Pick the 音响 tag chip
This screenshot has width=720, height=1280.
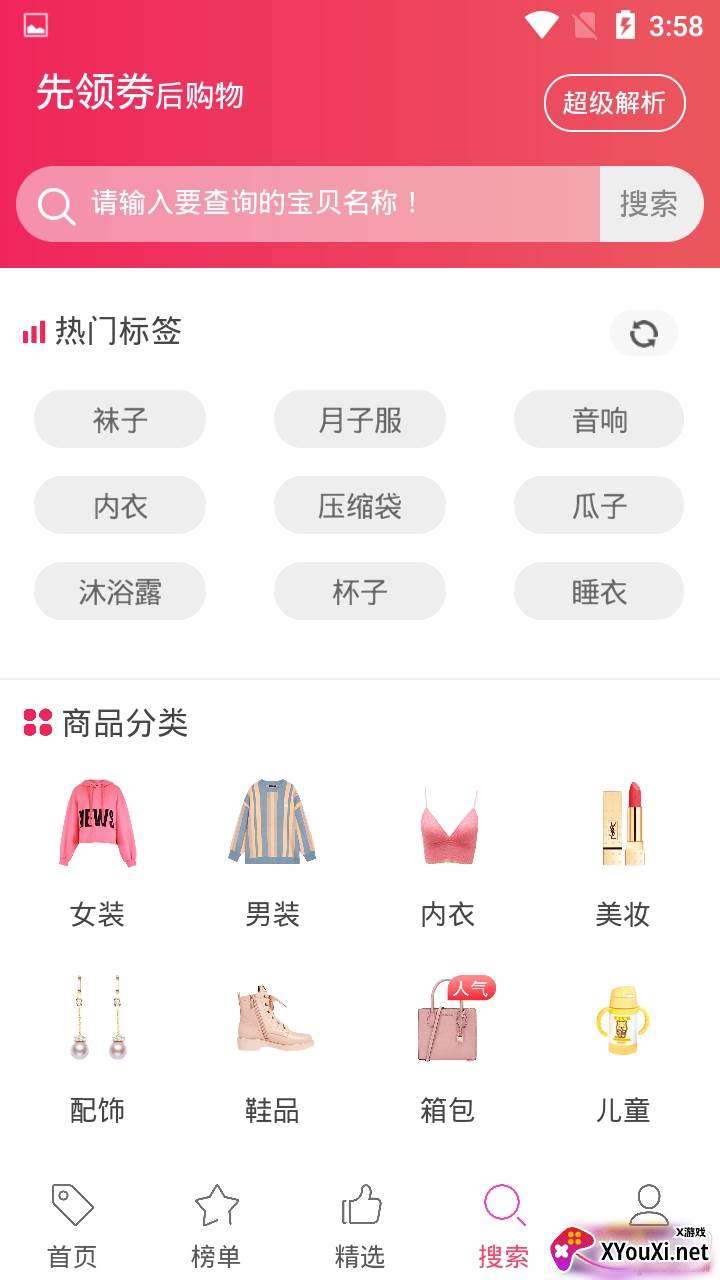(x=599, y=419)
